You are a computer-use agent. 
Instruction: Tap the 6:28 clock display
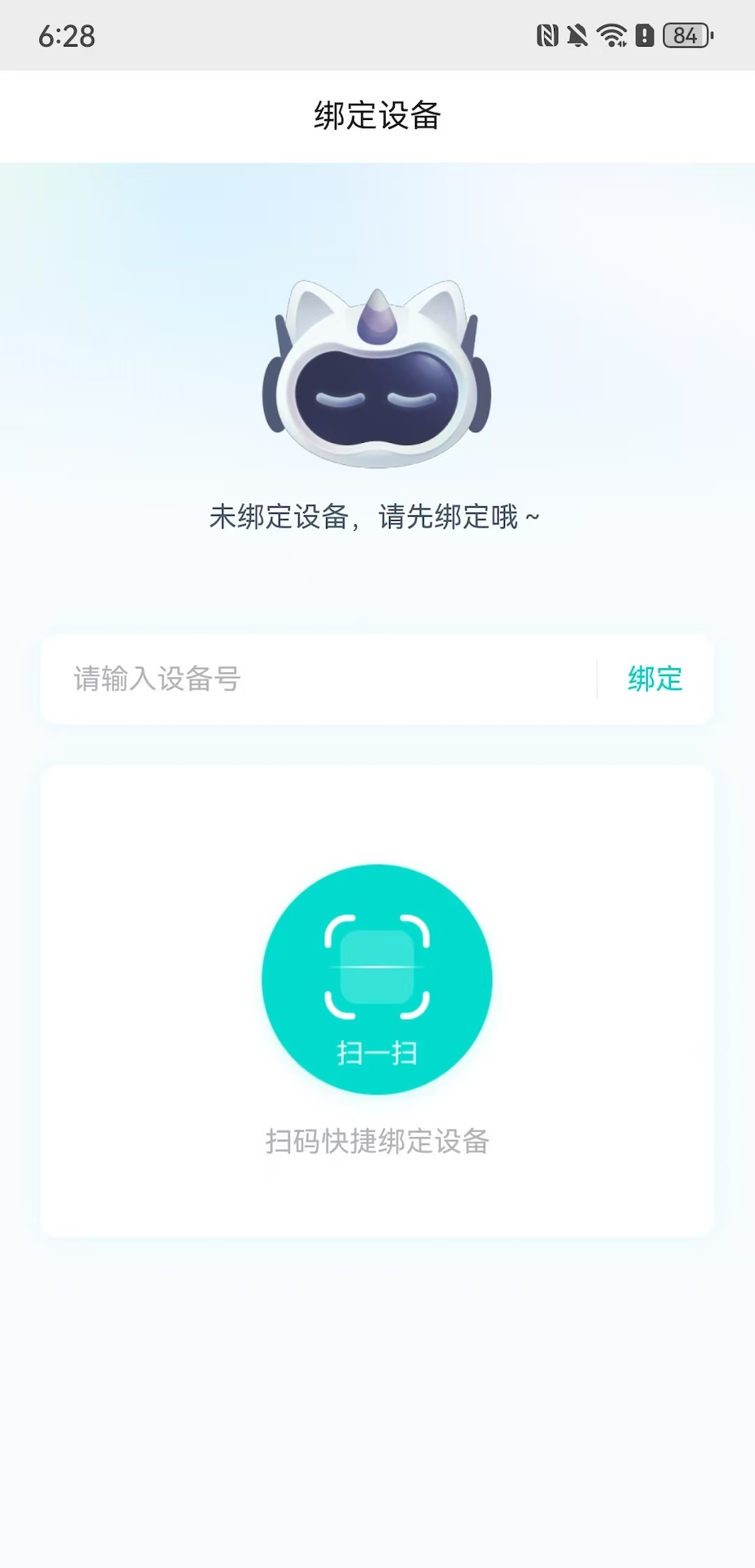(x=67, y=36)
